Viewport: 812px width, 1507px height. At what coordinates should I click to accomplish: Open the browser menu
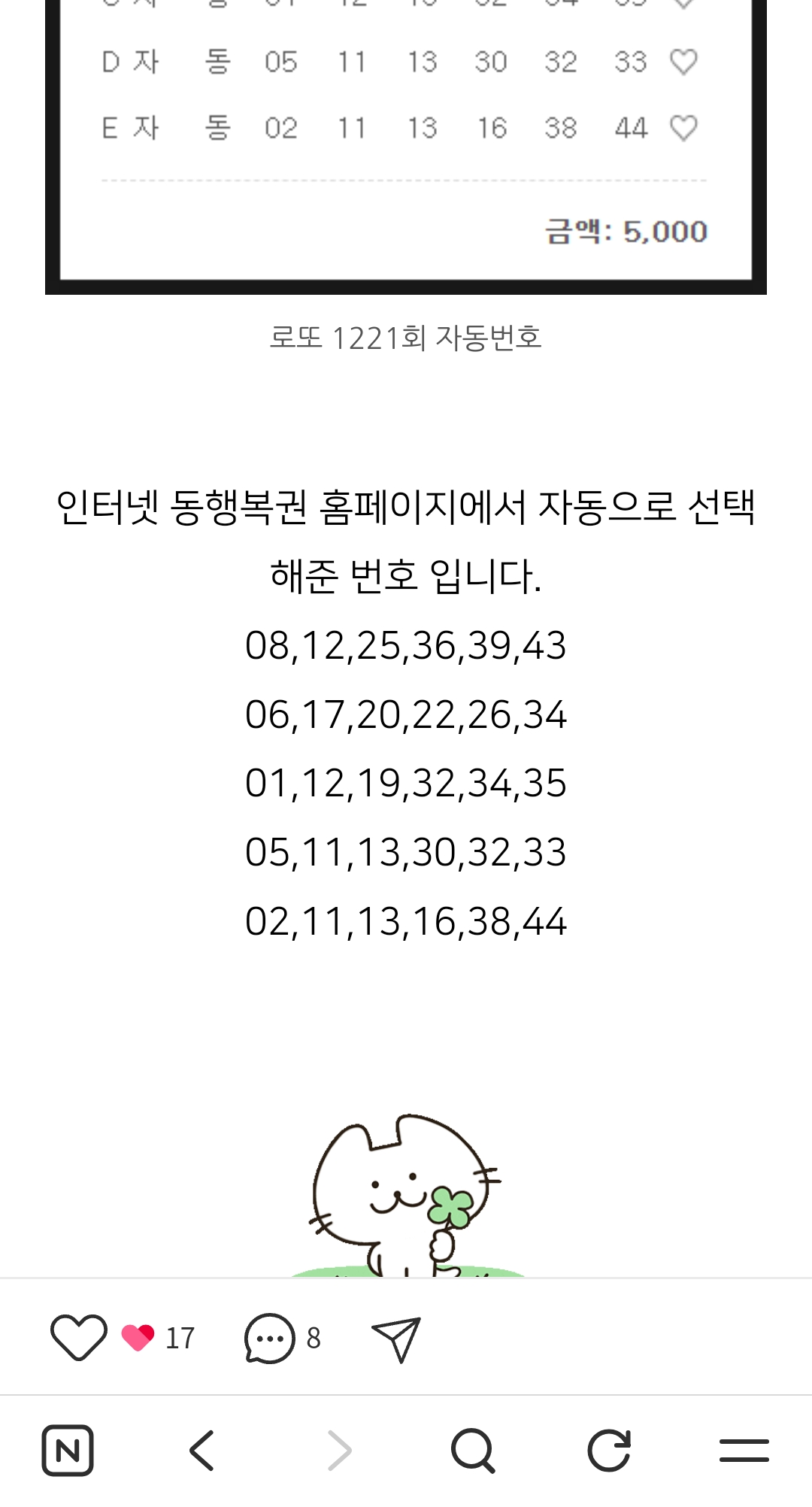[744, 1451]
